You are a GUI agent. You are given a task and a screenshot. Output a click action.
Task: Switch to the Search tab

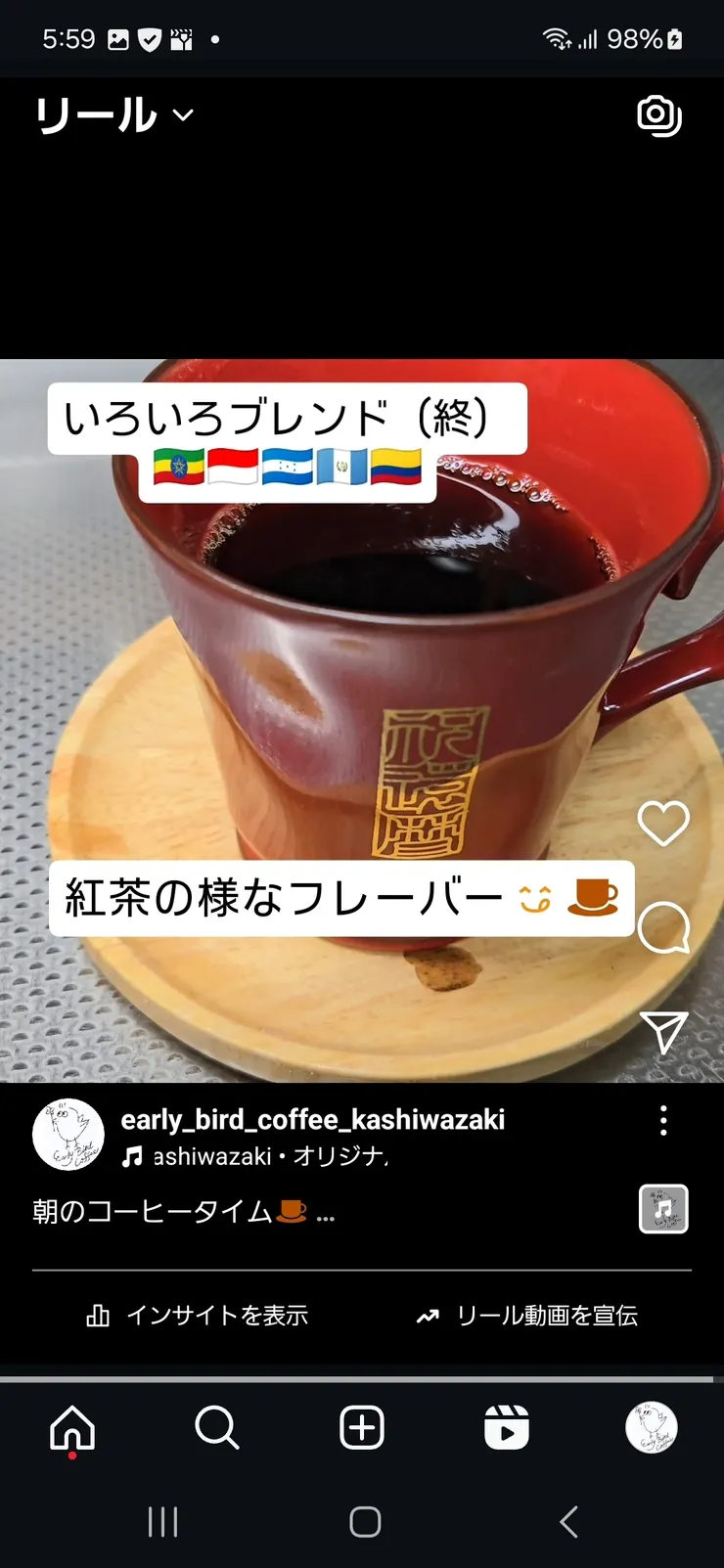(x=216, y=1428)
